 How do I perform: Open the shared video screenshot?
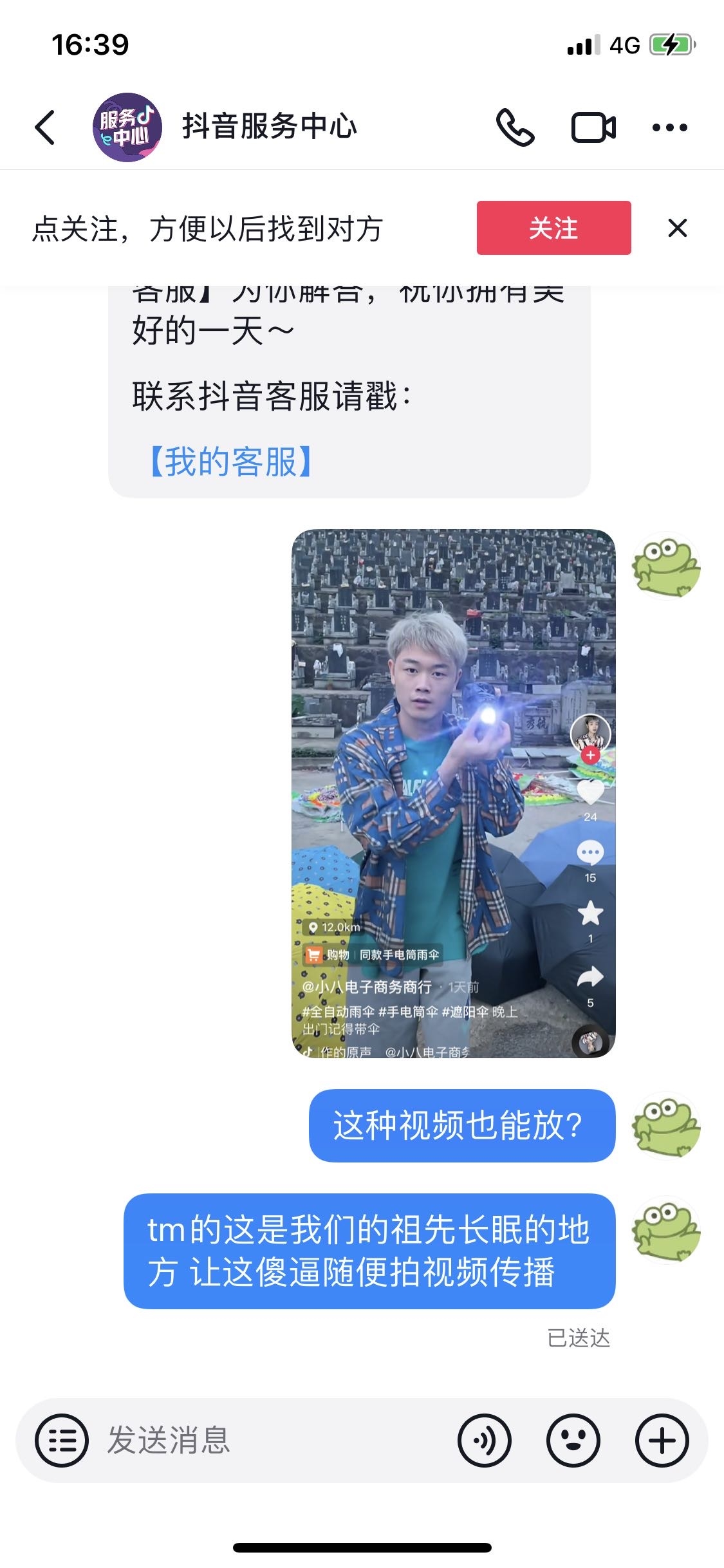(x=453, y=793)
